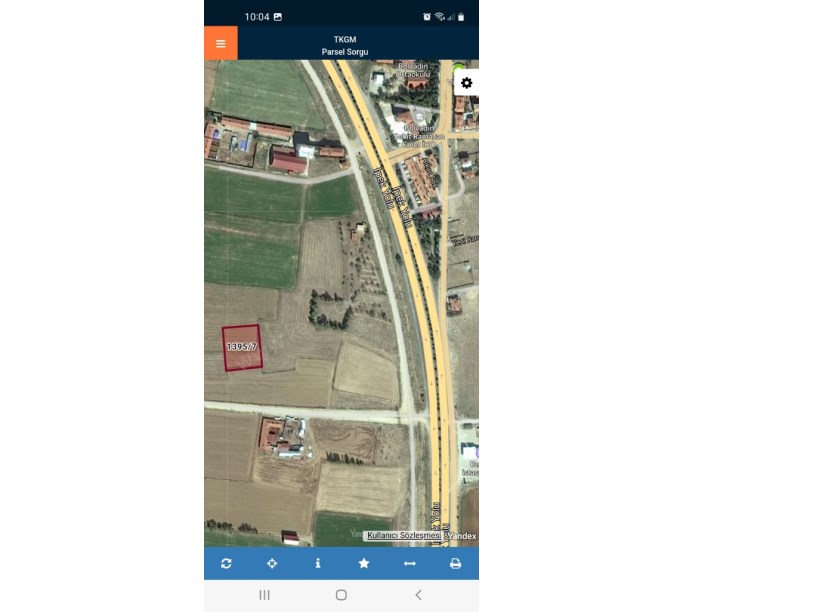Print the map with printer icon

click(455, 564)
